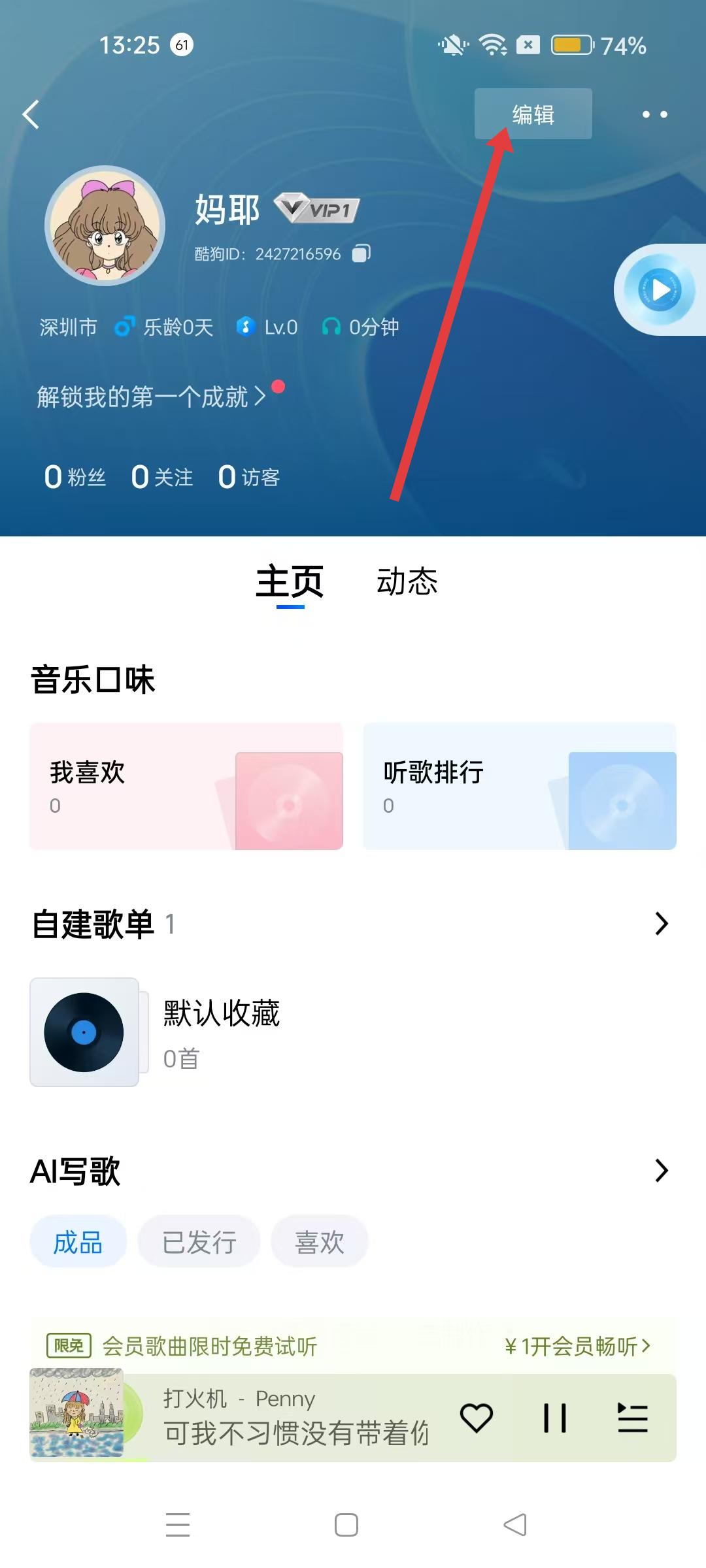Pause the song 打火机
706x1568 pixels.
[555, 1418]
